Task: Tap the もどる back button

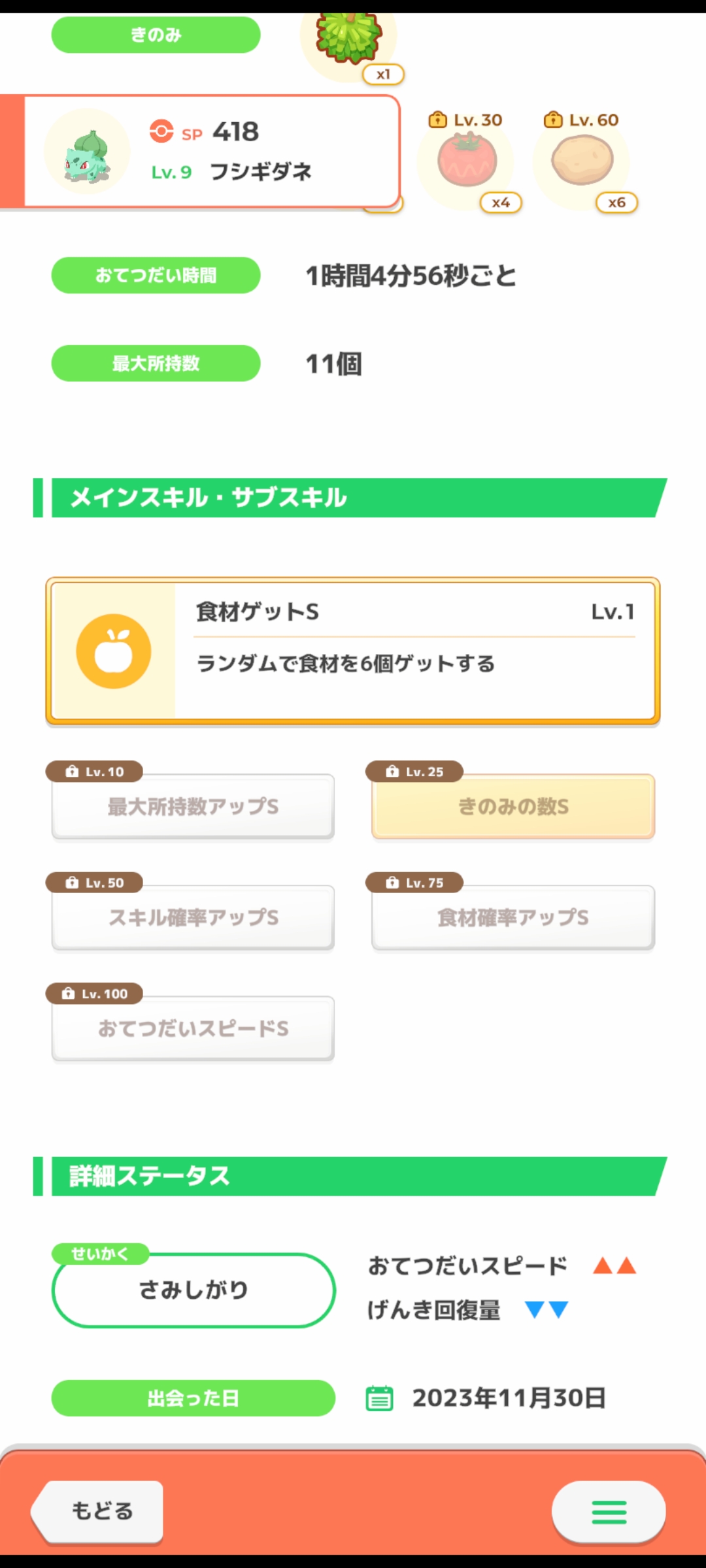Action: (x=98, y=1511)
